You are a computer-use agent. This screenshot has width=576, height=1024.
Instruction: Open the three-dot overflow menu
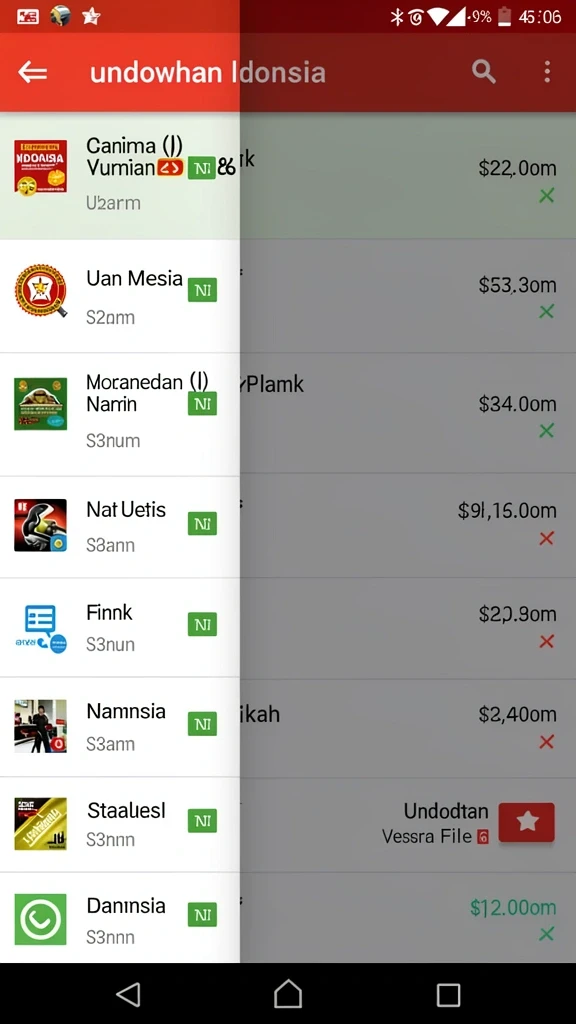pyautogui.click(x=547, y=72)
